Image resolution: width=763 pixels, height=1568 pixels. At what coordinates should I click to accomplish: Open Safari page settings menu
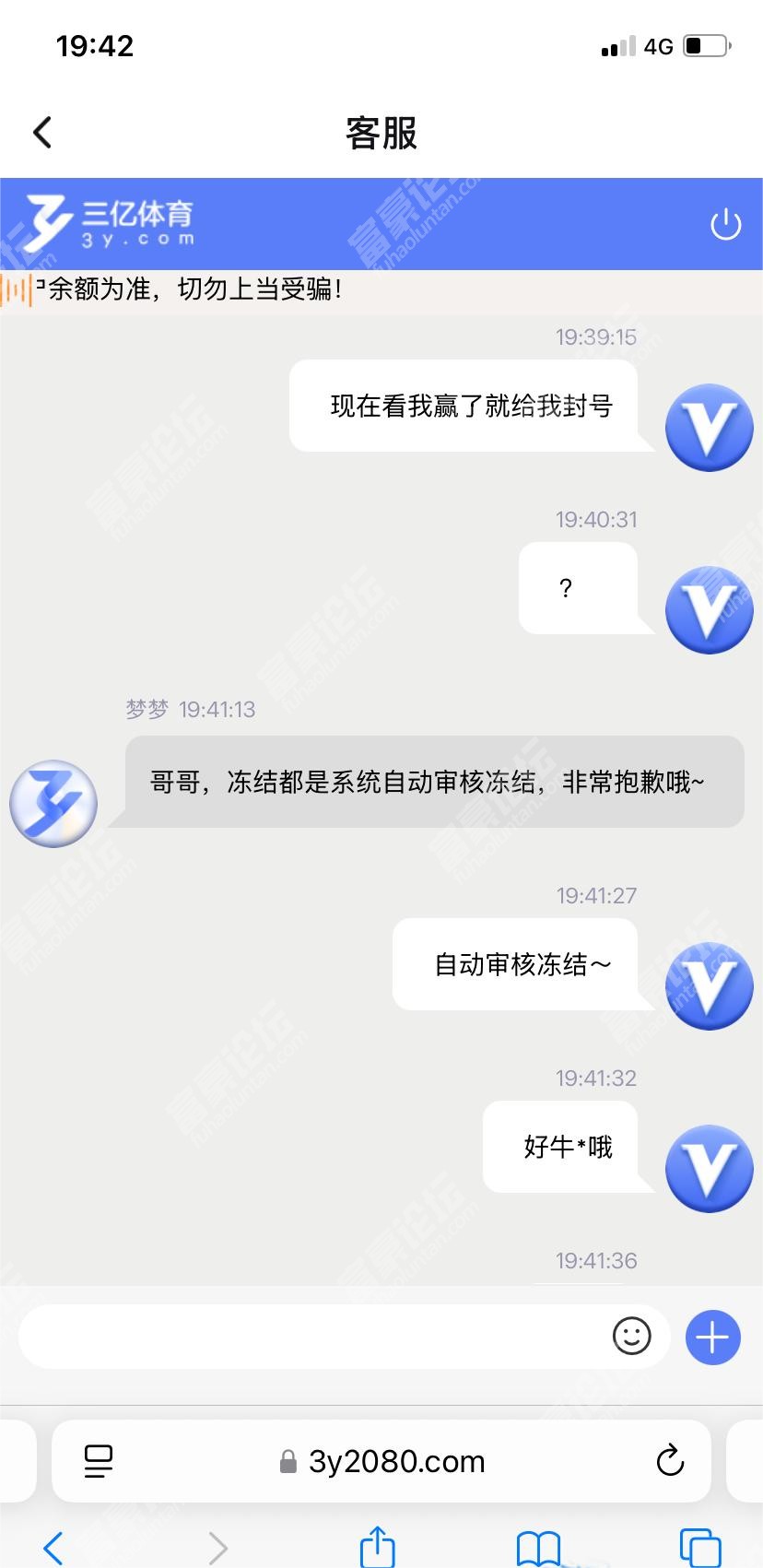pyautogui.click(x=99, y=1461)
